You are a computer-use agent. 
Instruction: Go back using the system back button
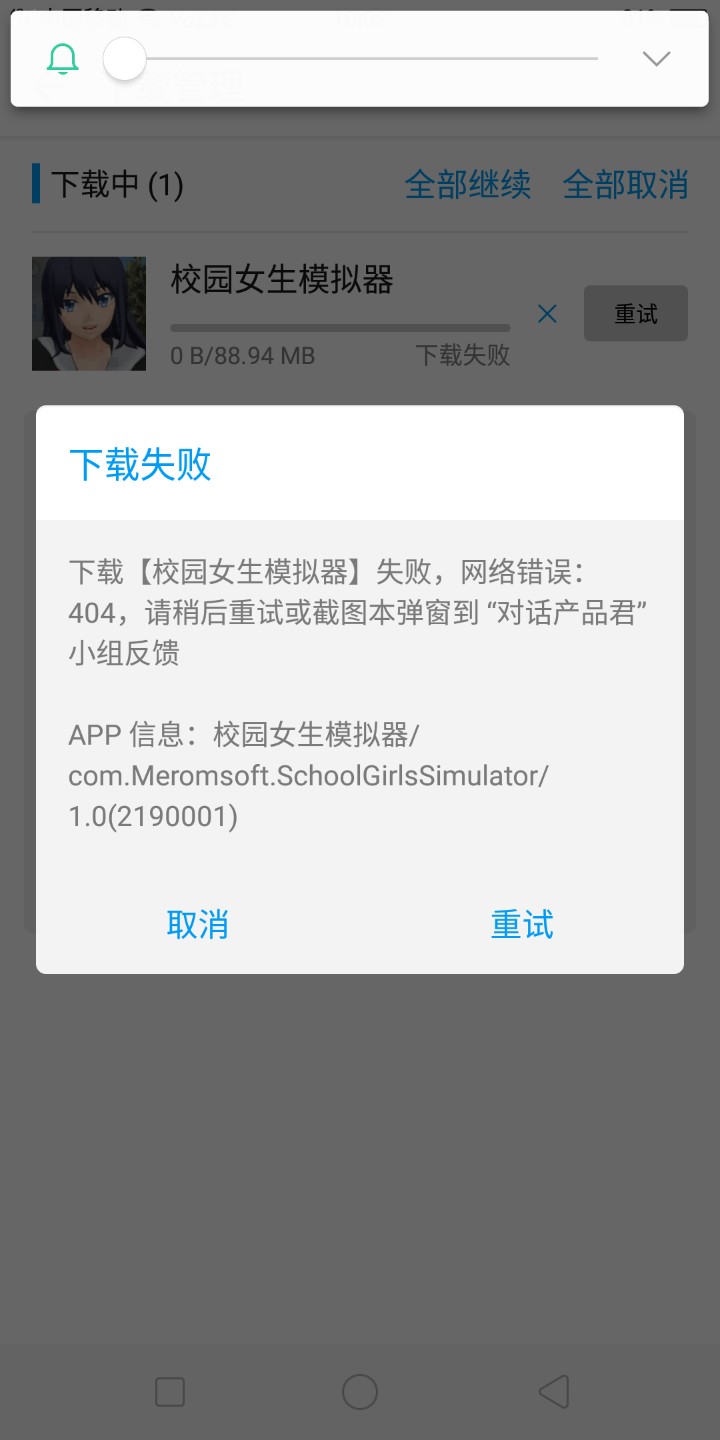pyautogui.click(x=553, y=1392)
